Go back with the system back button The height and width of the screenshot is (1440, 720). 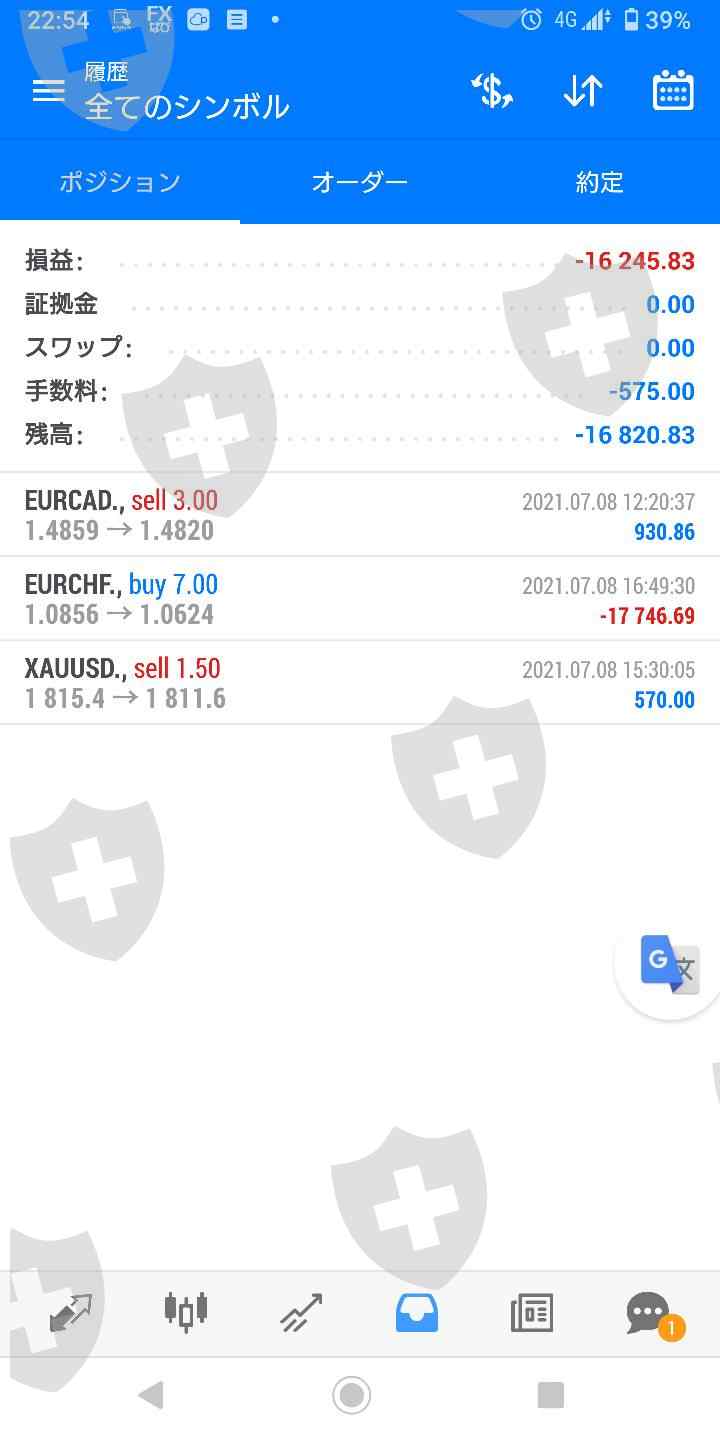[x=151, y=1395]
